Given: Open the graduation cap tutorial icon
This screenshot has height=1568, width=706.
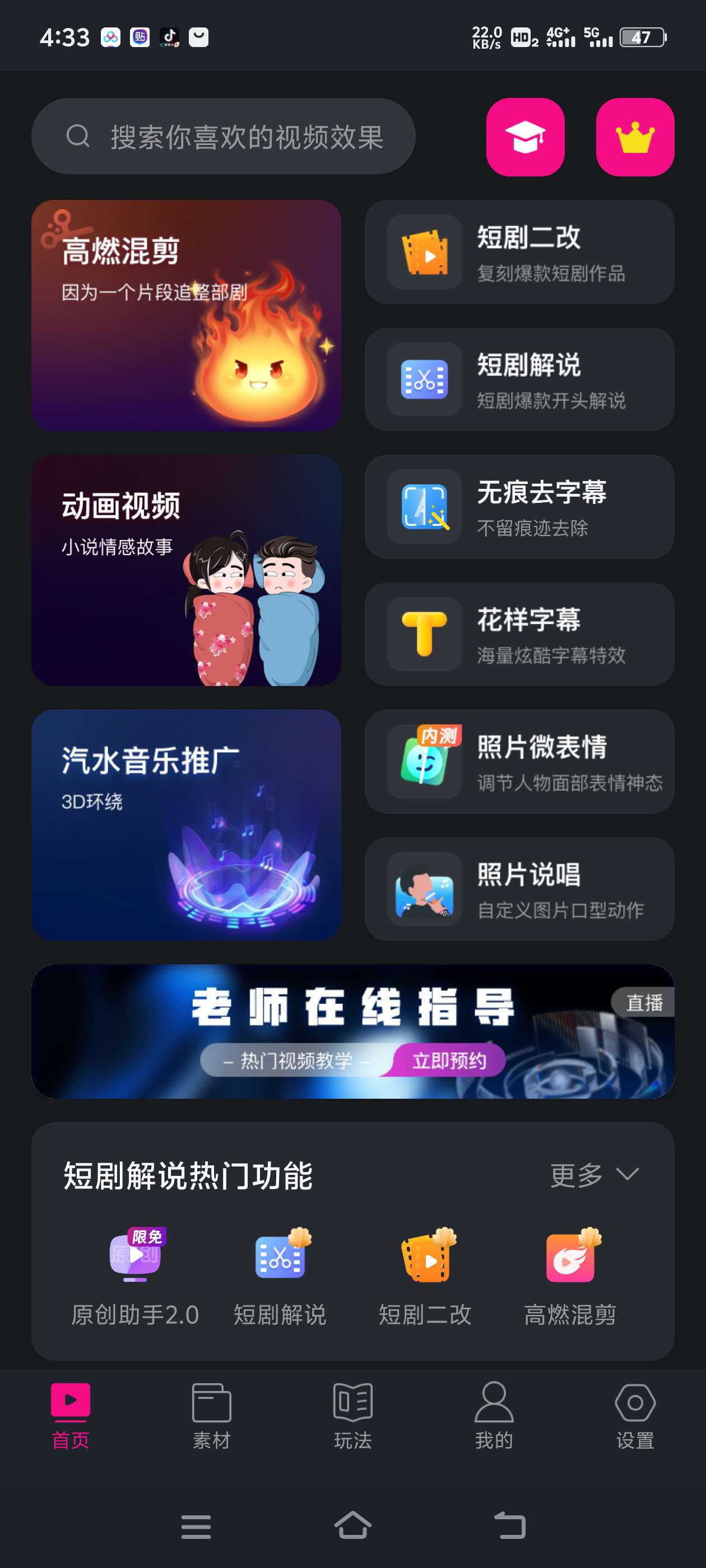Looking at the screenshot, I should pos(524,136).
